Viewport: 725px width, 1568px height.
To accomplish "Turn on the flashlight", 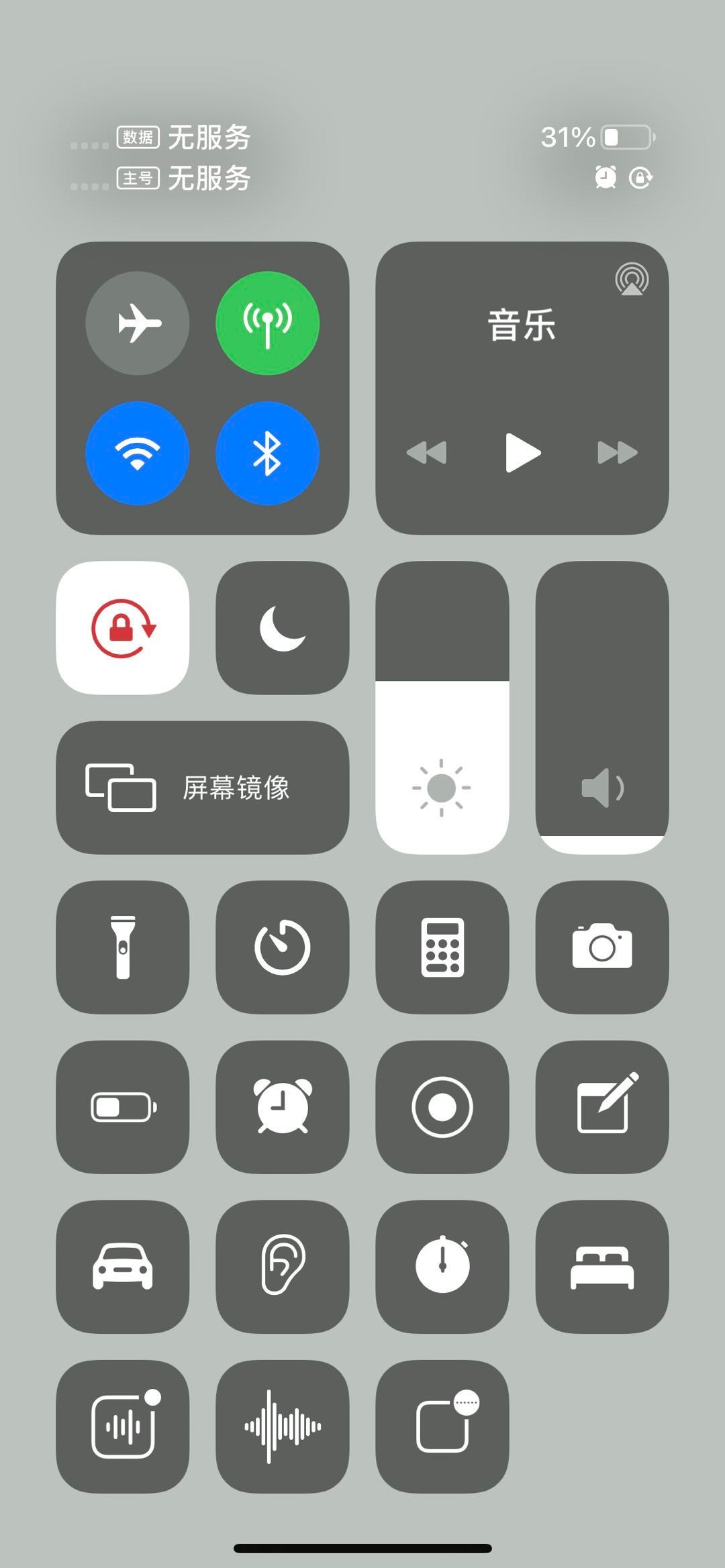I will pyautogui.click(x=123, y=947).
